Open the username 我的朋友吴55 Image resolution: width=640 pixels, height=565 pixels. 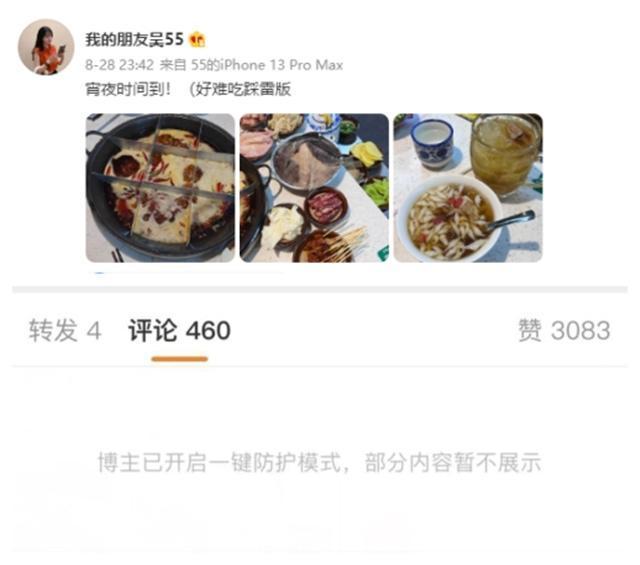coord(133,39)
